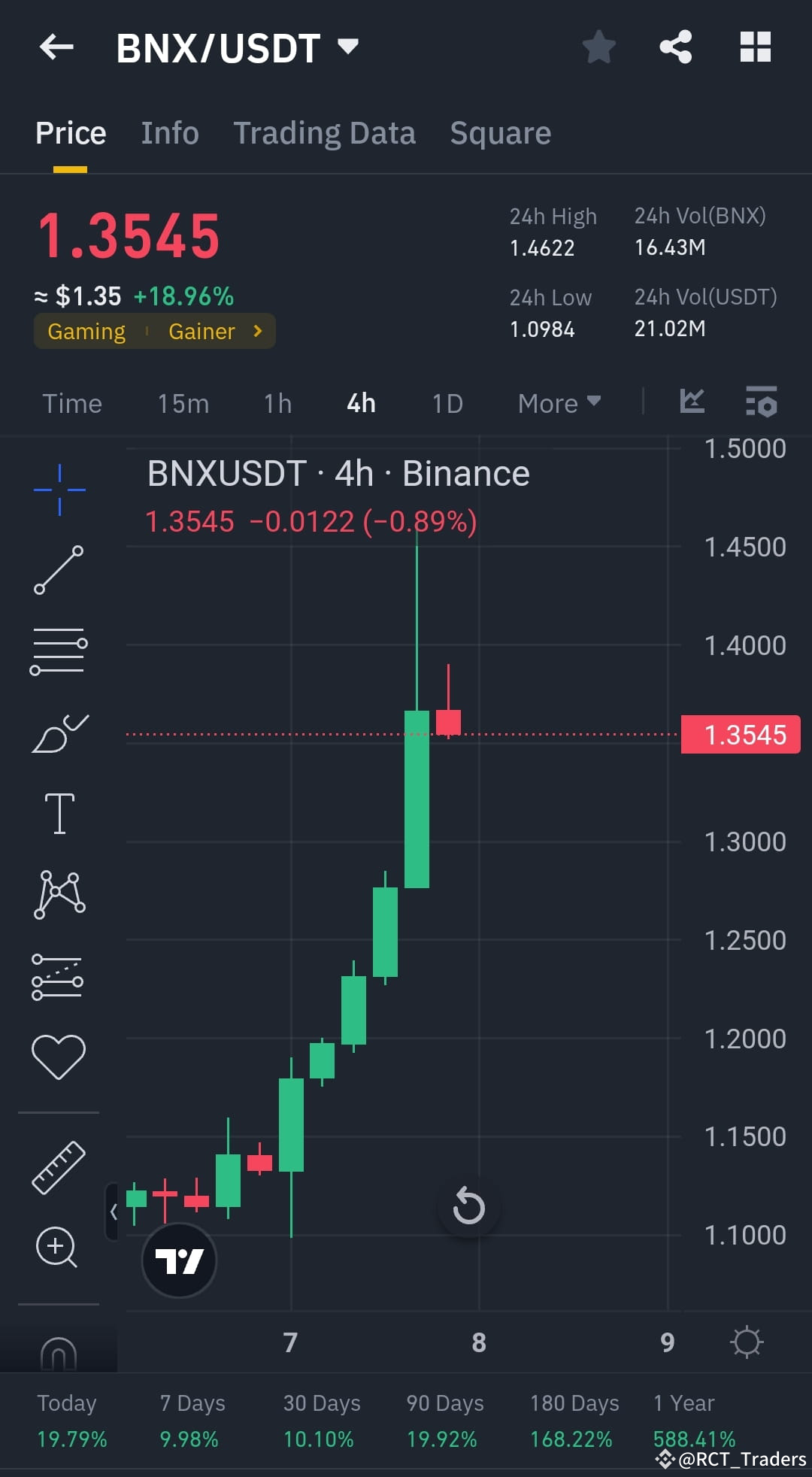812x1477 pixels.
Task: Select the crosshair cursor tool
Action: pyautogui.click(x=59, y=489)
